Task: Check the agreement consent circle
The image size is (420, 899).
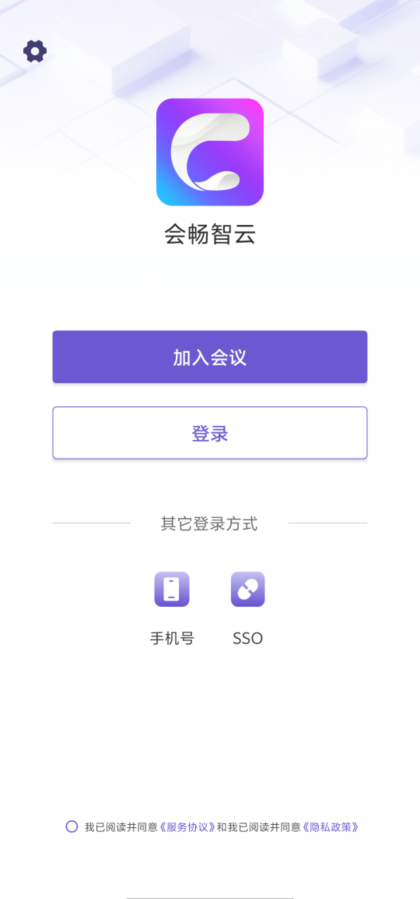Action: (72, 827)
